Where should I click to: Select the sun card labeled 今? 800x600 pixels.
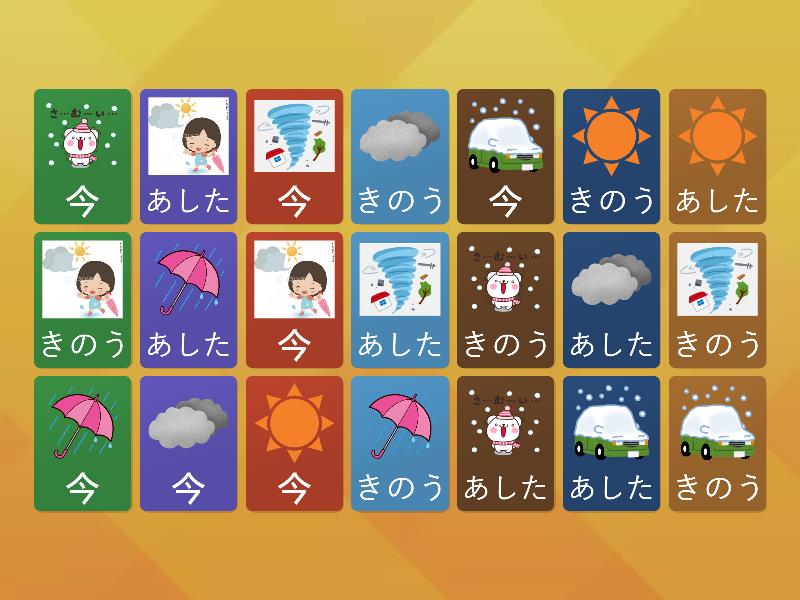pyautogui.click(x=294, y=444)
